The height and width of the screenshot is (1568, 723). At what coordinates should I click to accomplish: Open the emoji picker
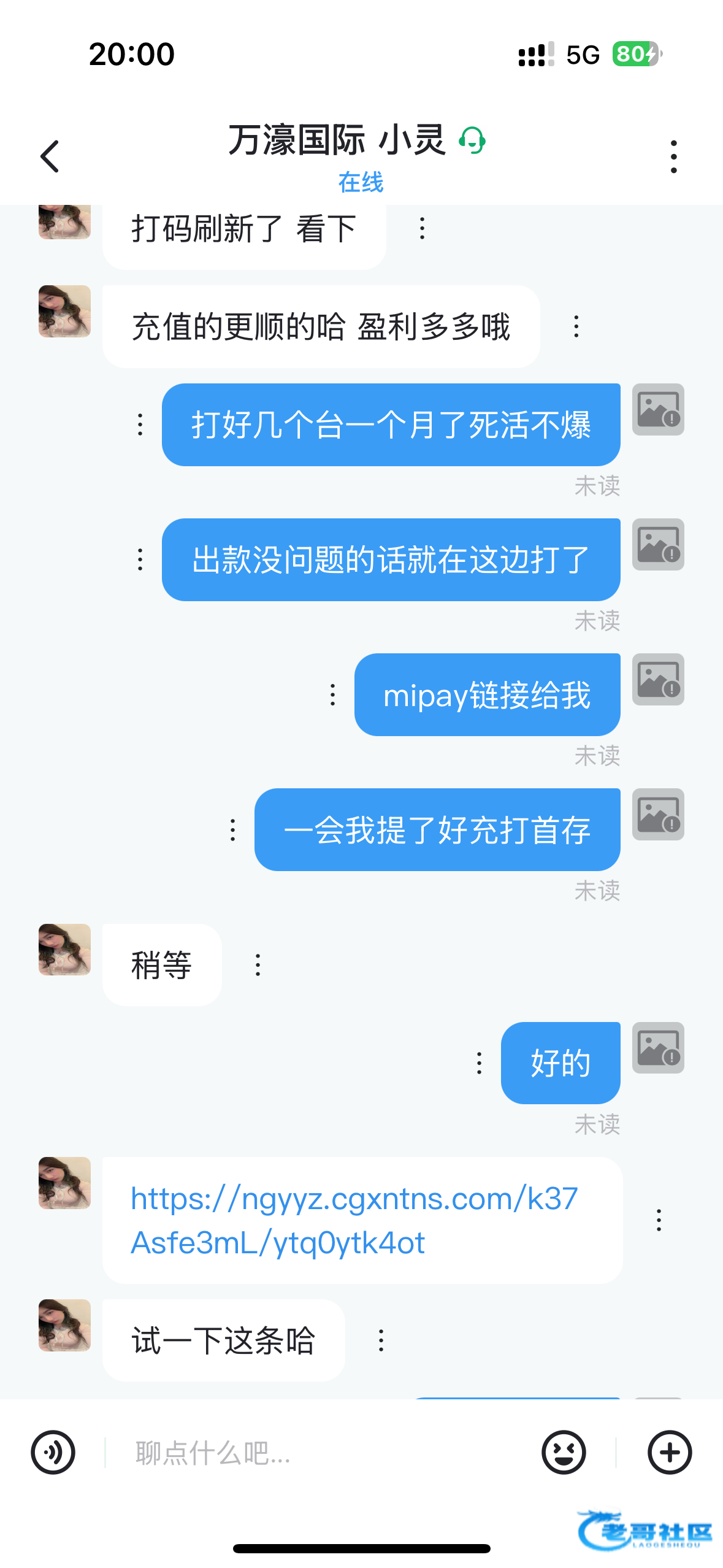click(564, 1452)
